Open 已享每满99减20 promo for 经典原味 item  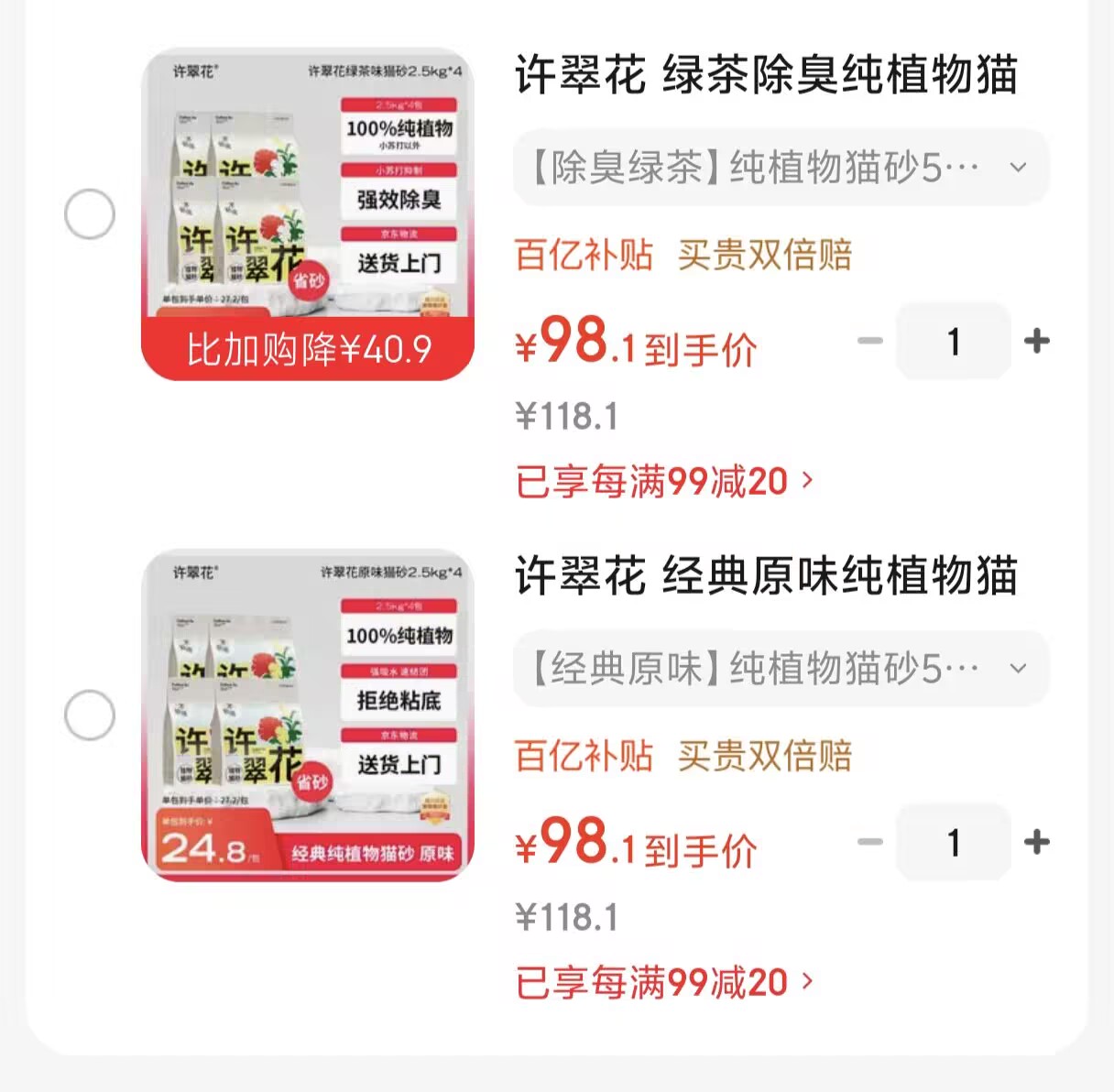[664, 982]
